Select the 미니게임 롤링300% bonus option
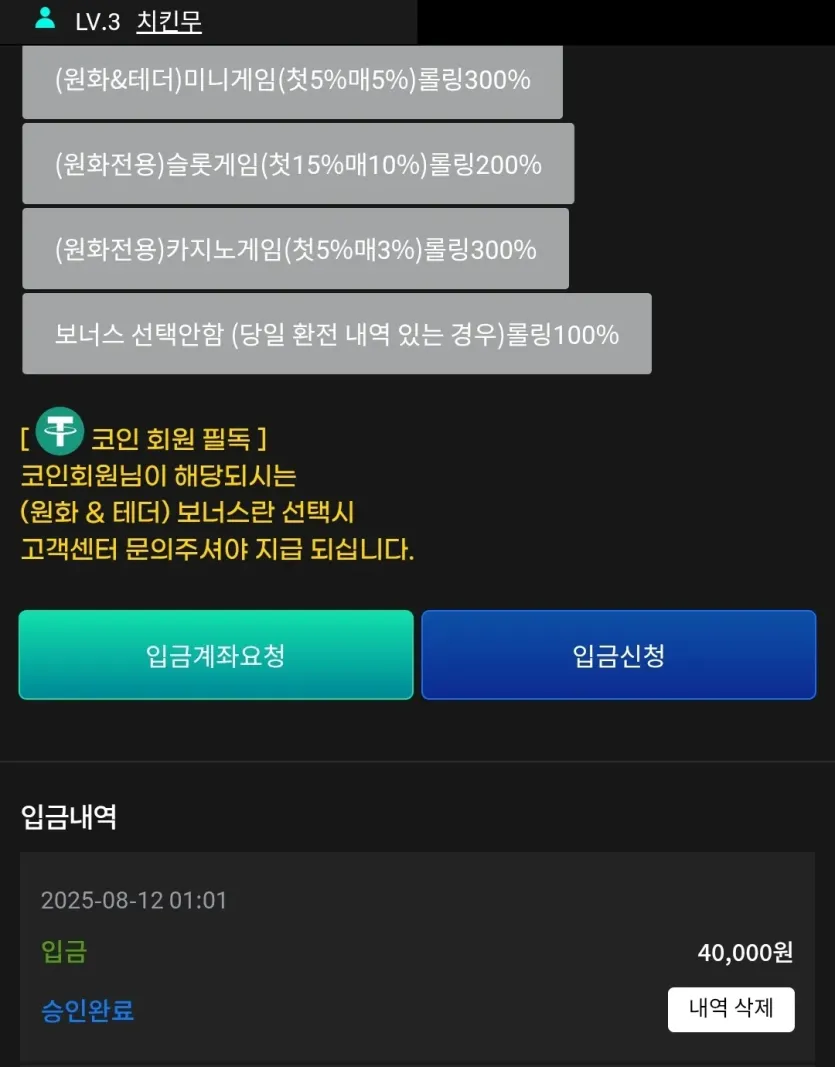The height and width of the screenshot is (1067, 835). 292,81
